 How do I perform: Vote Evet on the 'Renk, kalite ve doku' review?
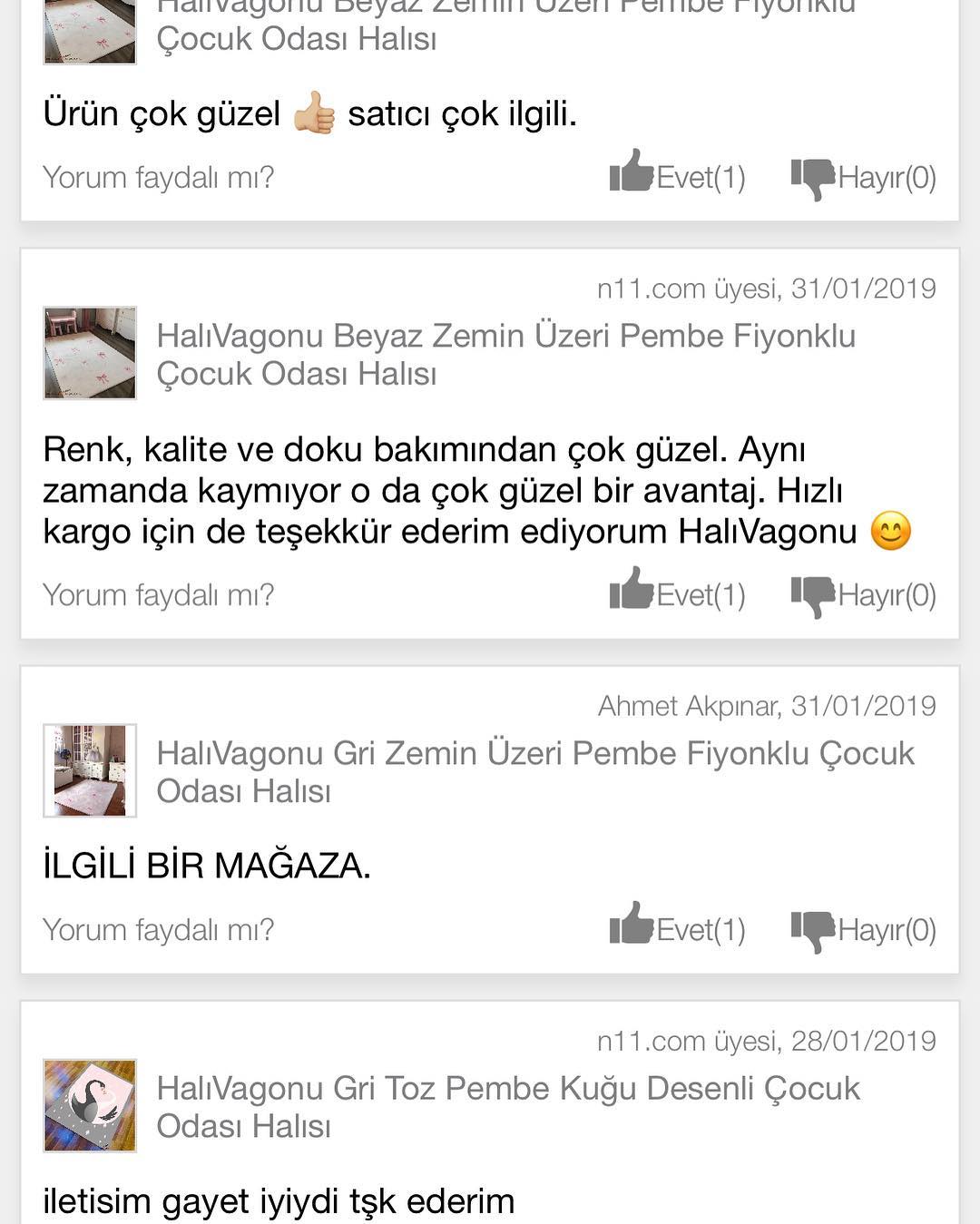pos(678,593)
